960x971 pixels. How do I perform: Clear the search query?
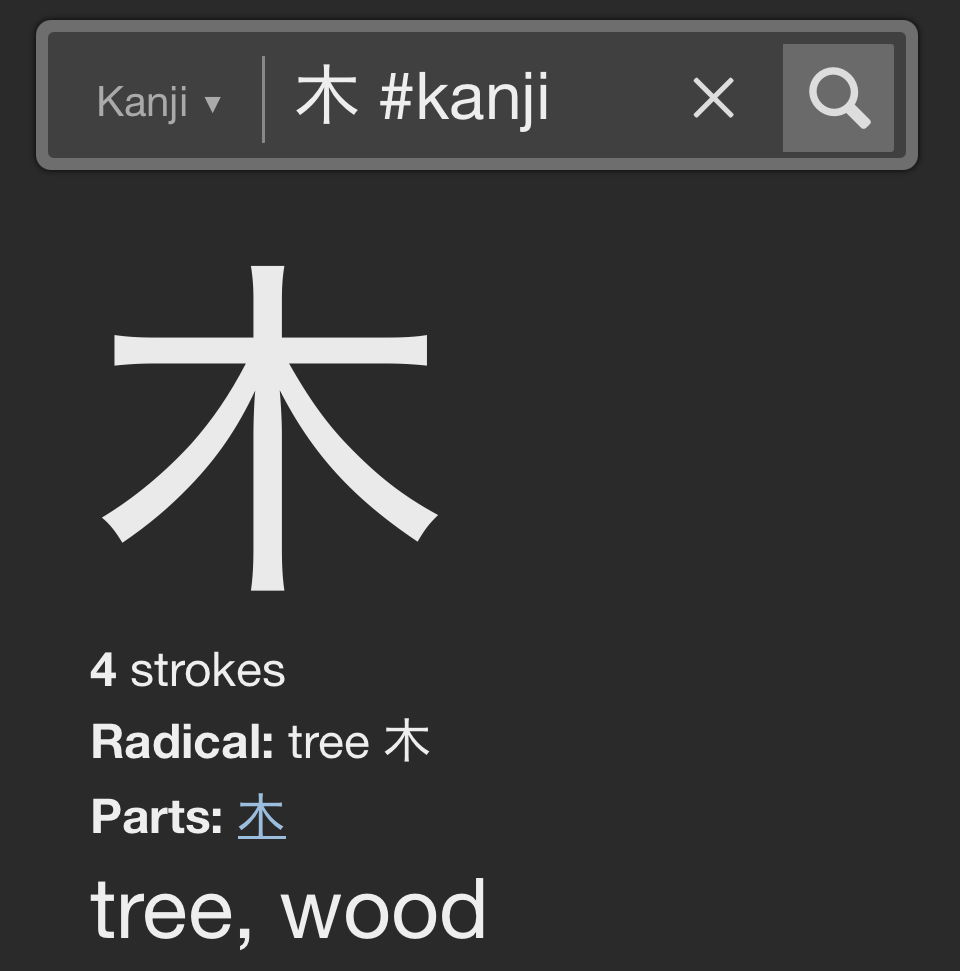[x=713, y=99]
